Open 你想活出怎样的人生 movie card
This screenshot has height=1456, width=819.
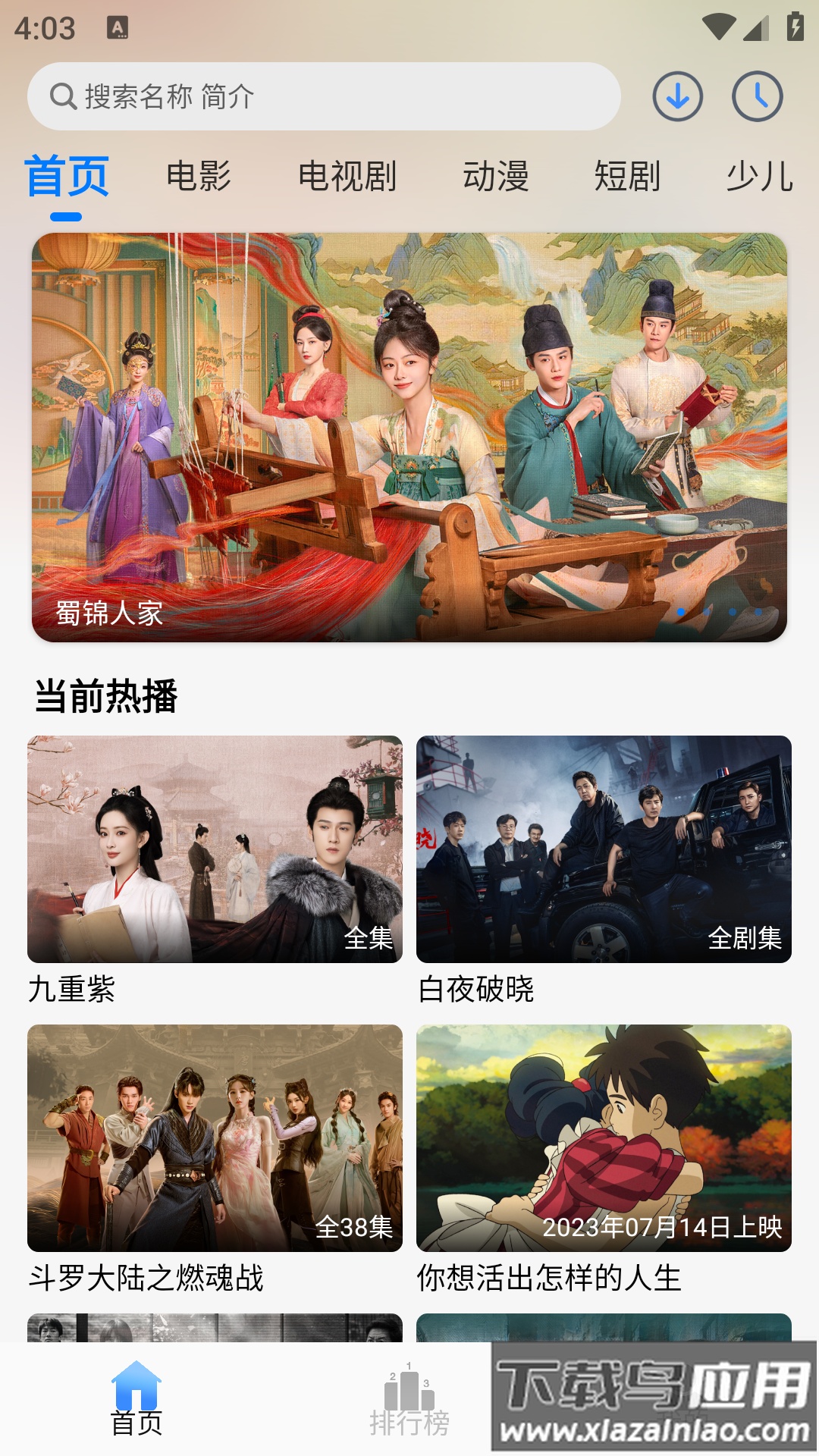tap(604, 1137)
